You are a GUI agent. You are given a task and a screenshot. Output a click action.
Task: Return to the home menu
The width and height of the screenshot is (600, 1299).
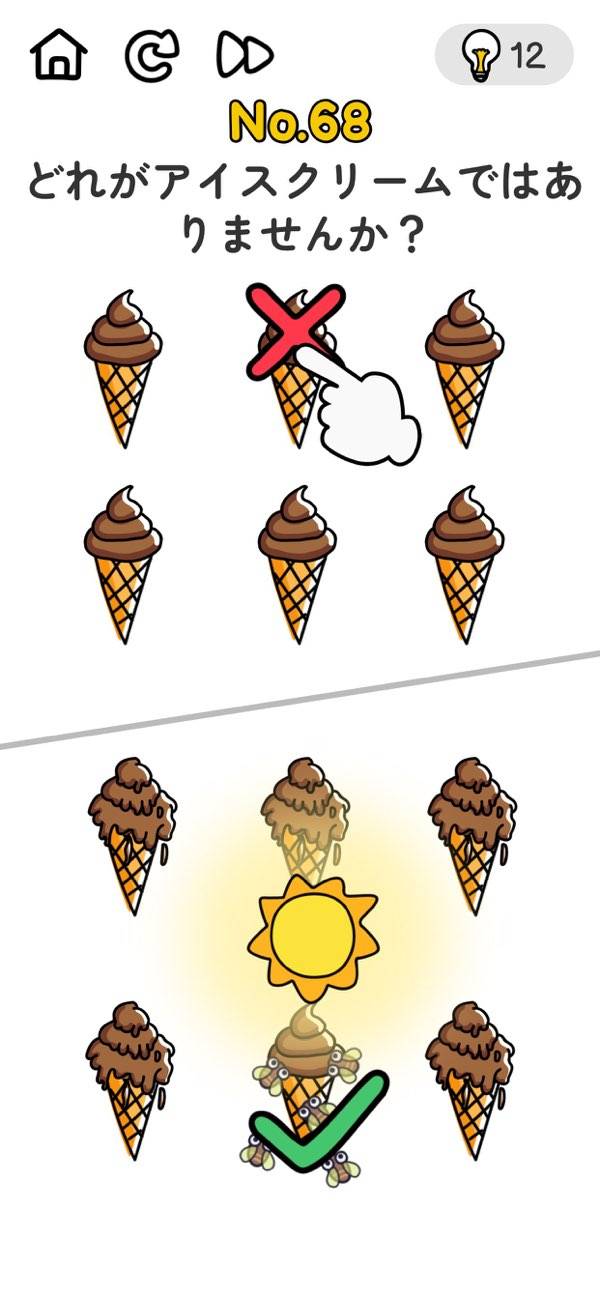tap(59, 56)
